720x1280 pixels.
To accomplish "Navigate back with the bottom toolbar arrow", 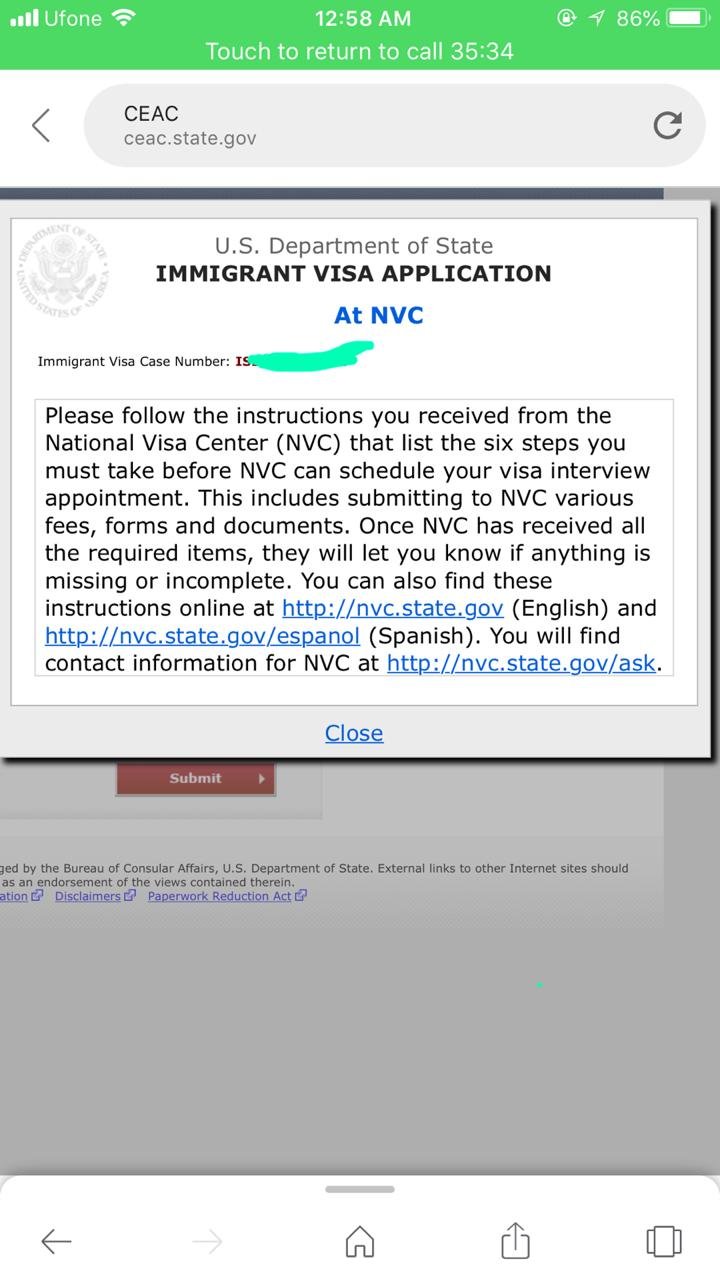I will coord(56,1241).
